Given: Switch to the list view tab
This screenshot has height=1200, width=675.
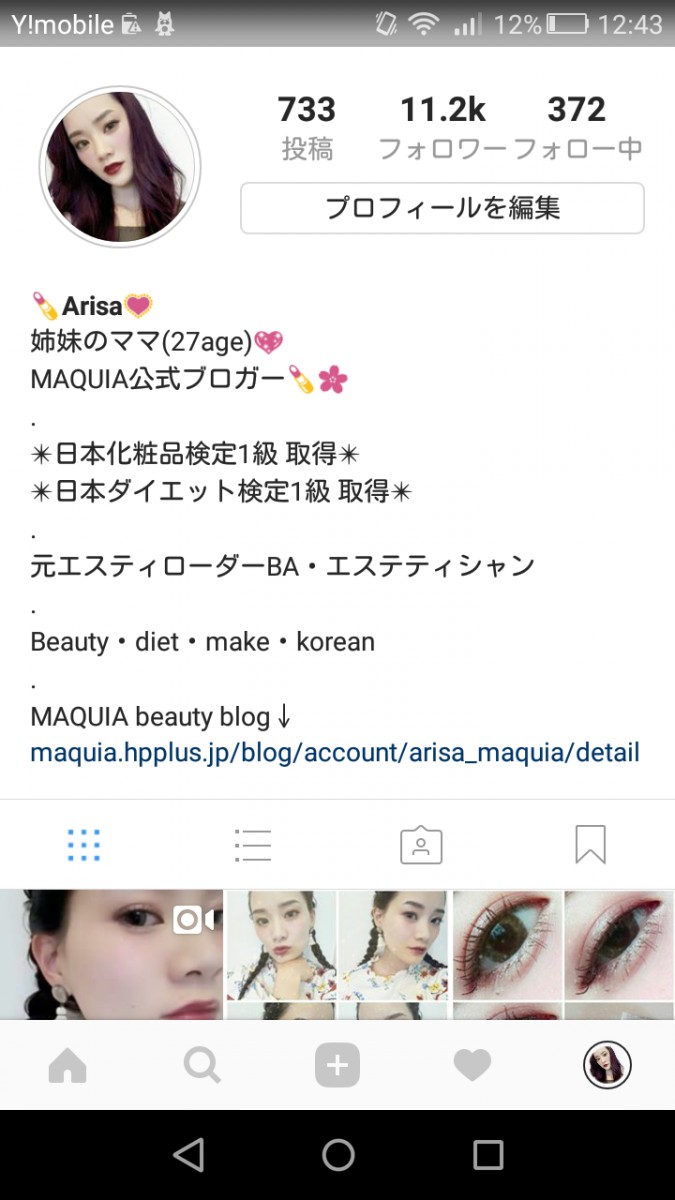Looking at the screenshot, I should tap(253, 846).
